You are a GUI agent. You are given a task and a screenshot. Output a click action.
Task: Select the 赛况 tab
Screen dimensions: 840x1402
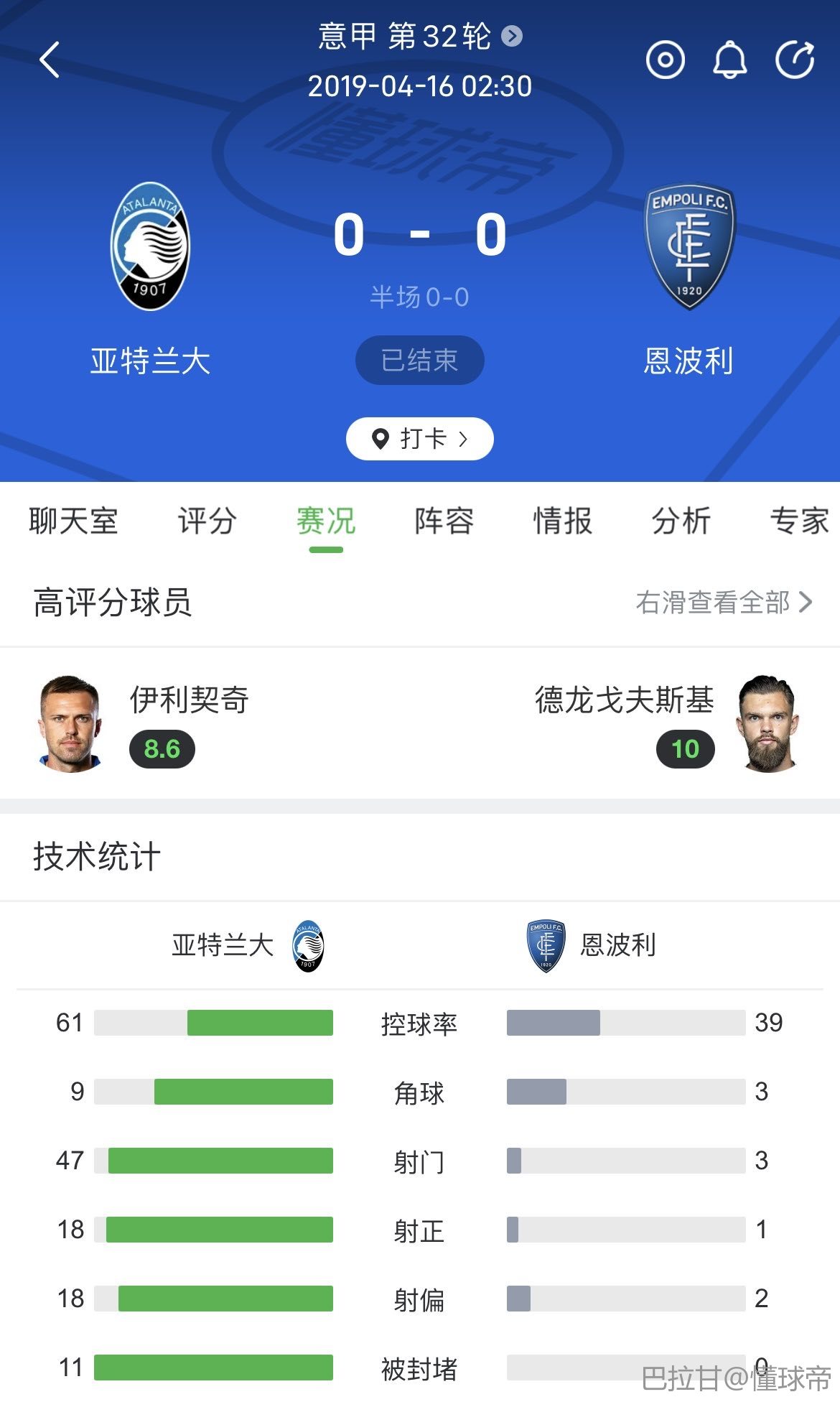point(326,521)
